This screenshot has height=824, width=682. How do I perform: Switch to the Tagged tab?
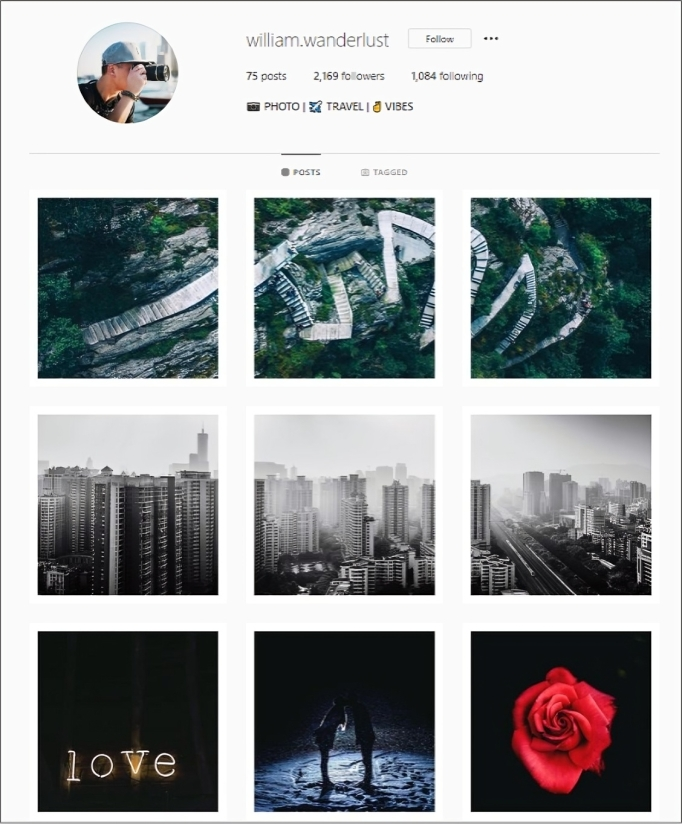tap(384, 172)
